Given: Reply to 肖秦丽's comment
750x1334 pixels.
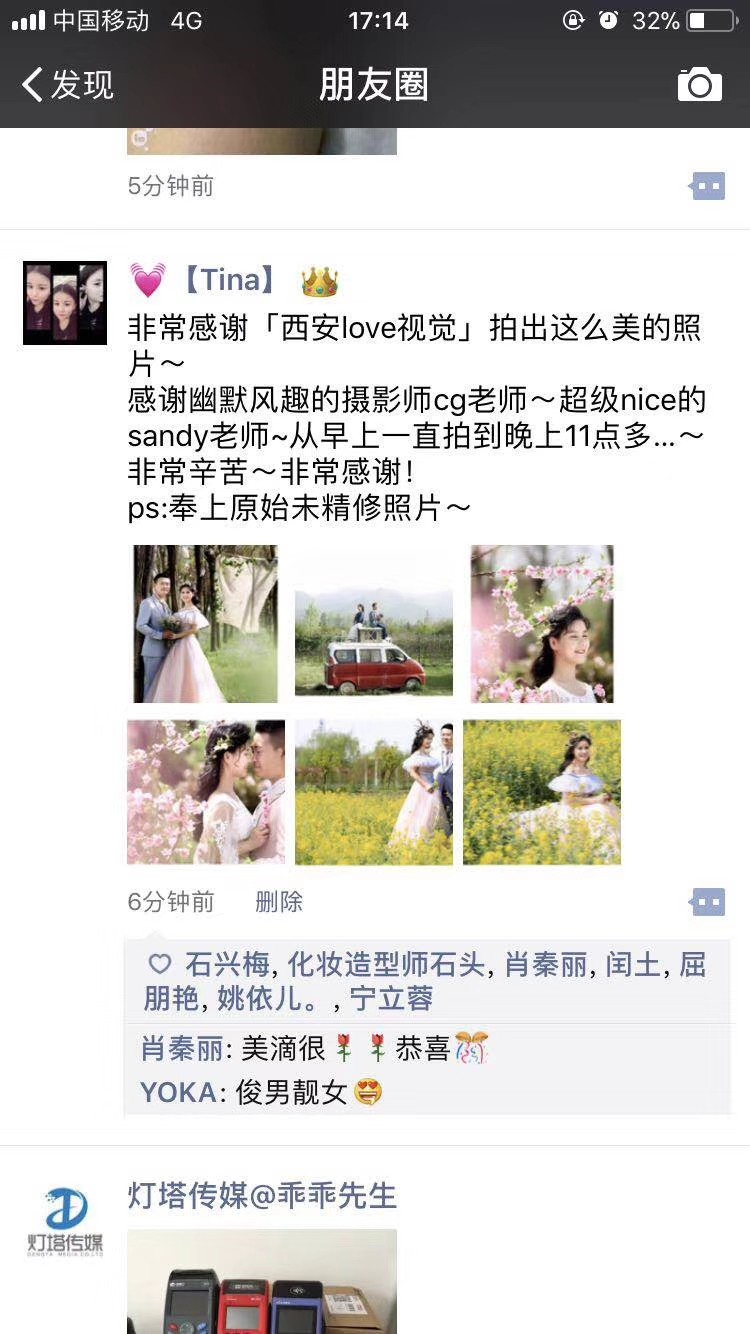Looking at the screenshot, I should coord(314,1048).
